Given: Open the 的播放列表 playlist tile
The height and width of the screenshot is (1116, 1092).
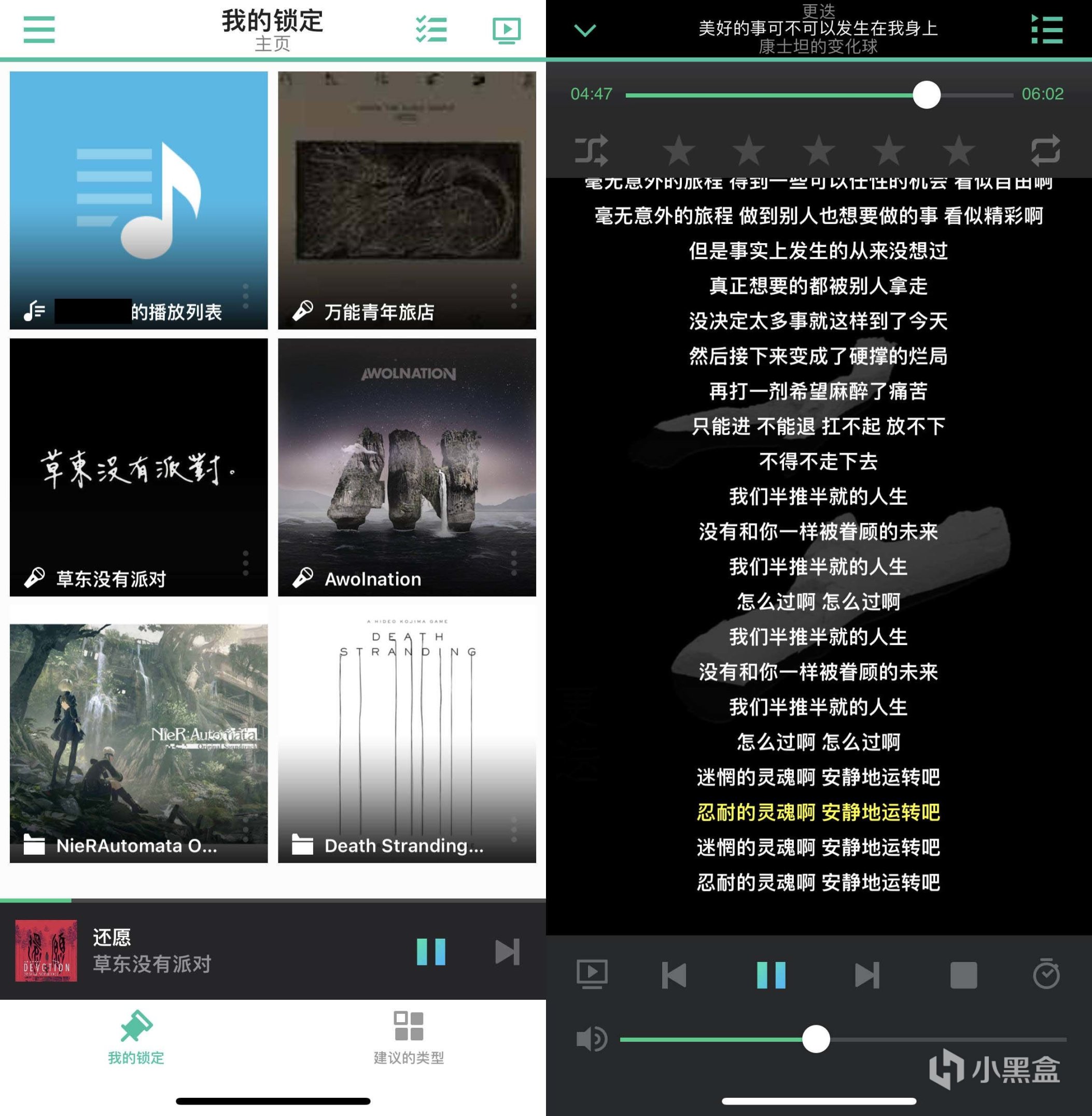Looking at the screenshot, I should pos(139,200).
